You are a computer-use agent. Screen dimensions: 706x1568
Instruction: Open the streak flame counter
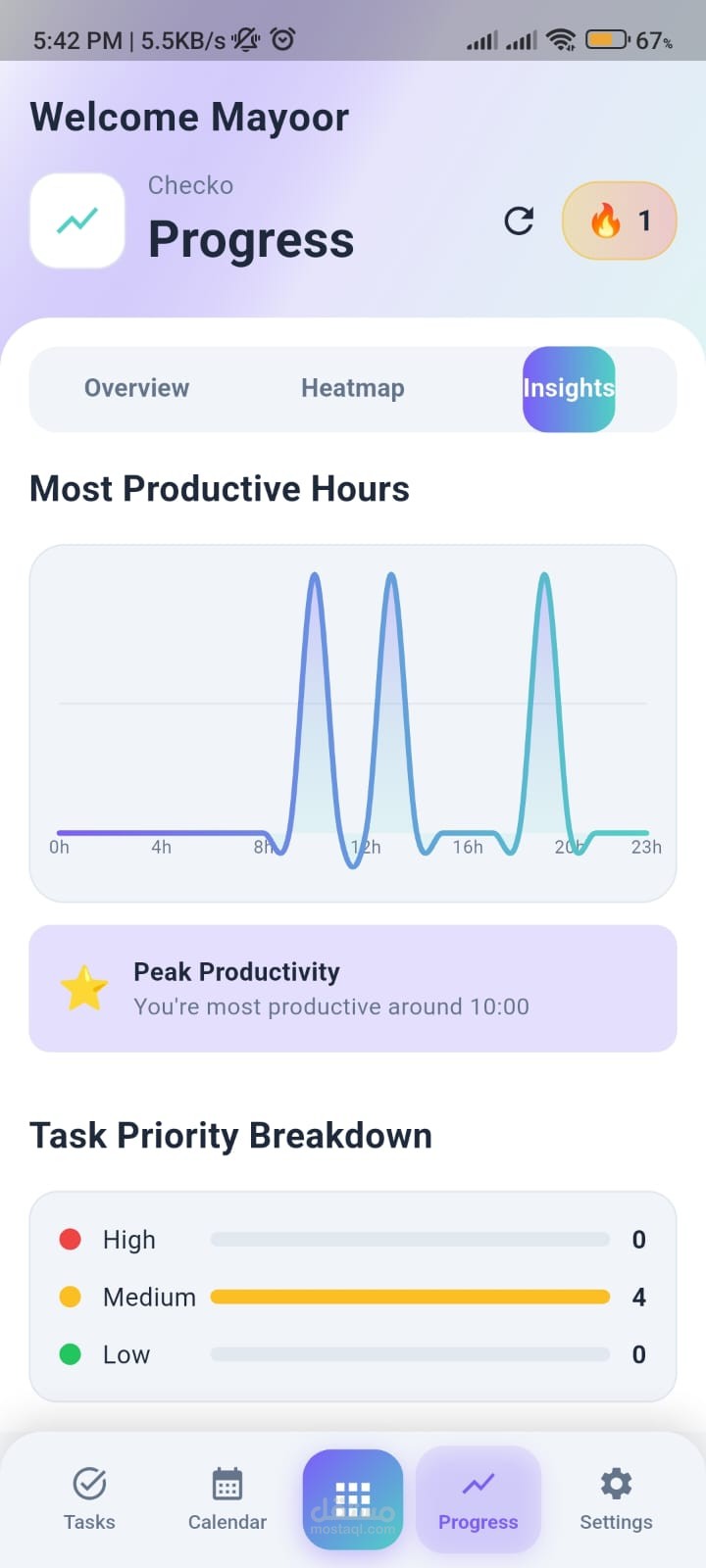coord(619,221)
